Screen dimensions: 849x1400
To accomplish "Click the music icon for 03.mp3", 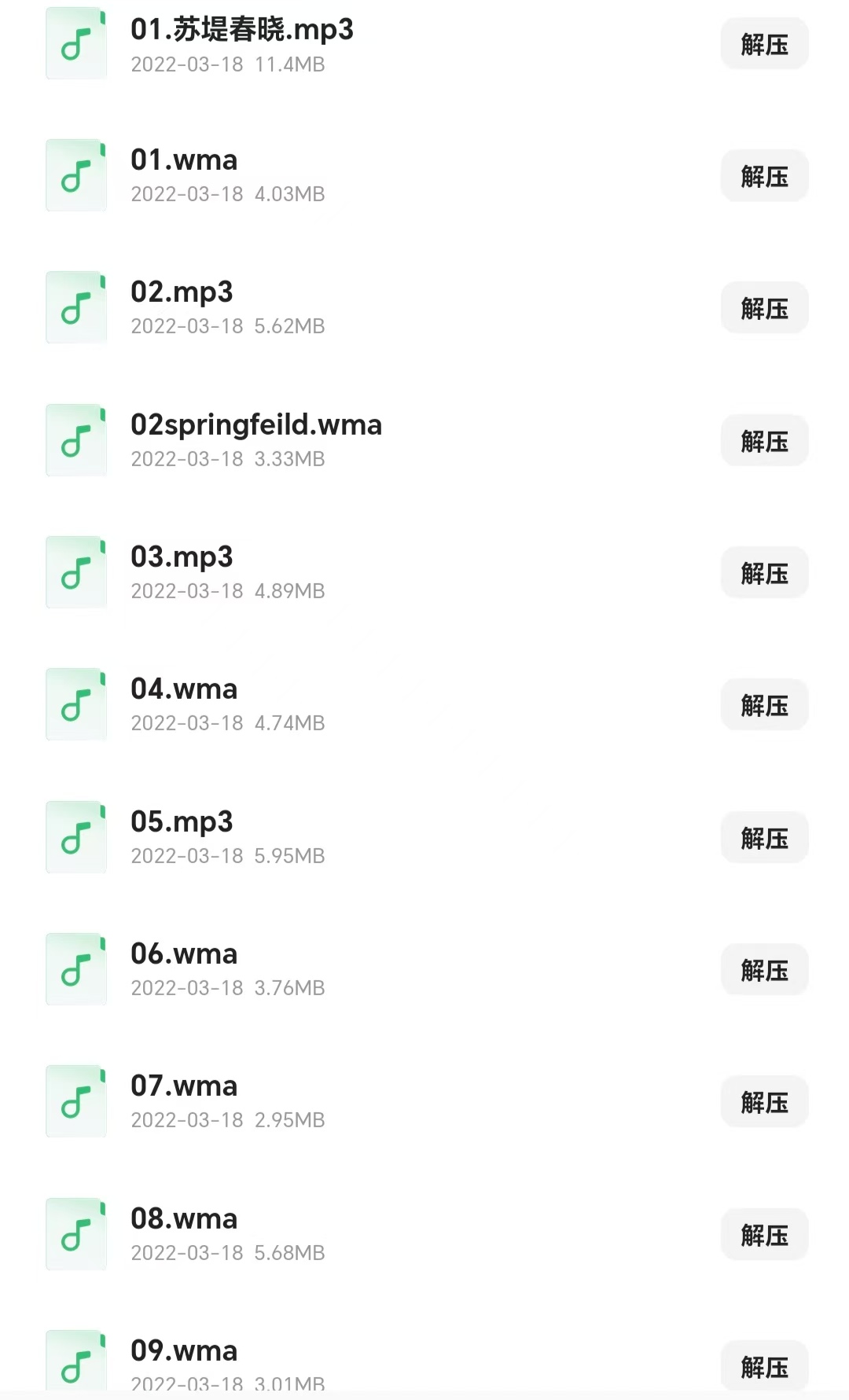I will click(x=75, y=572).
